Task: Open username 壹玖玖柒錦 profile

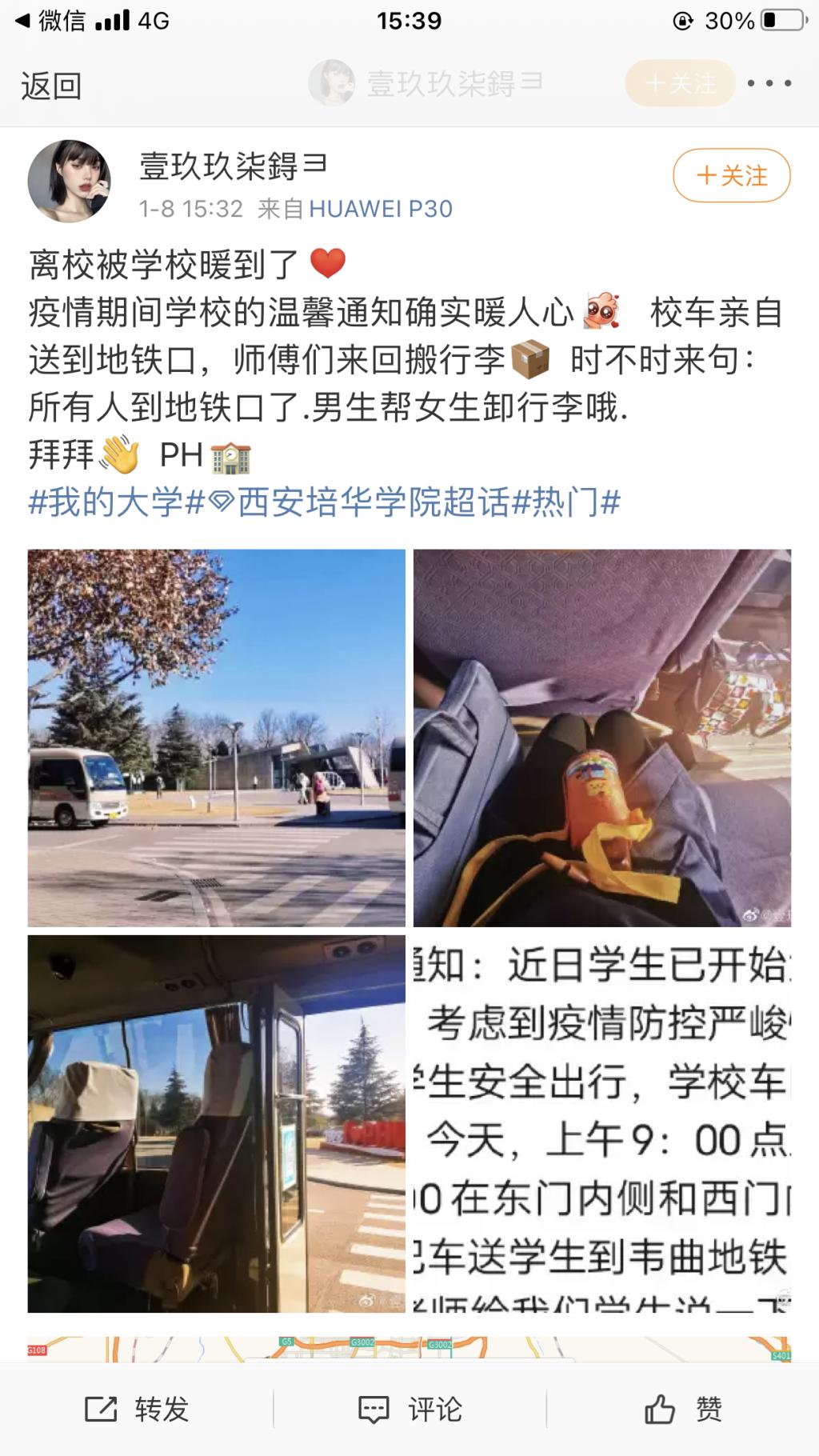Action: coord(232,166)
